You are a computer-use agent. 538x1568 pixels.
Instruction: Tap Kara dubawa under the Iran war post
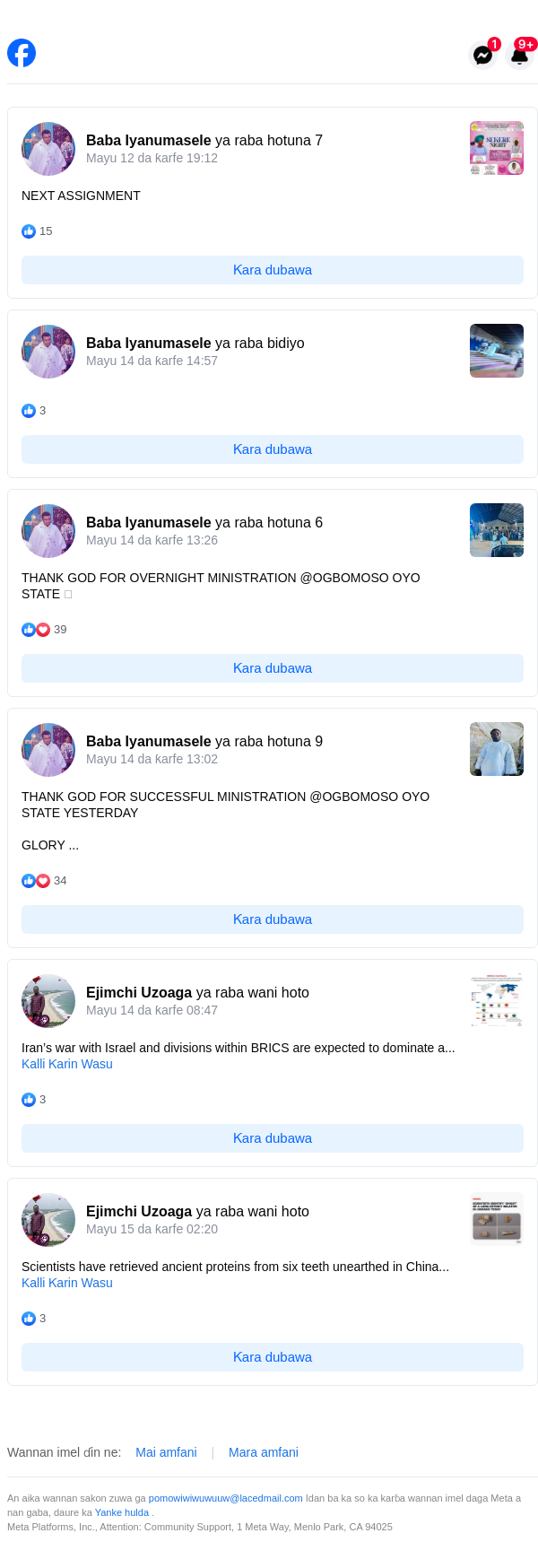coord(273,1138)
